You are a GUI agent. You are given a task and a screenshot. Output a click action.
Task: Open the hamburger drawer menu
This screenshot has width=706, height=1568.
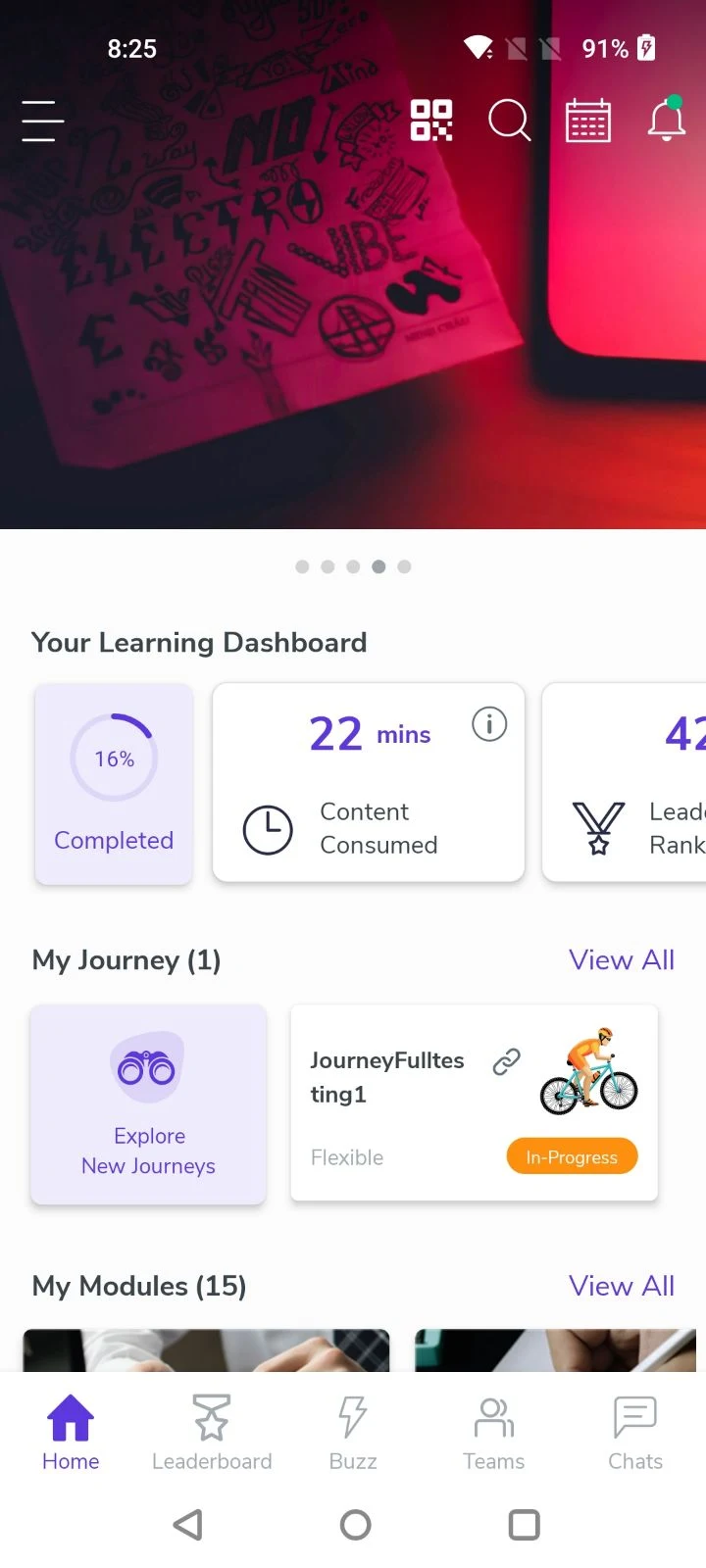[x=43, y=122]
